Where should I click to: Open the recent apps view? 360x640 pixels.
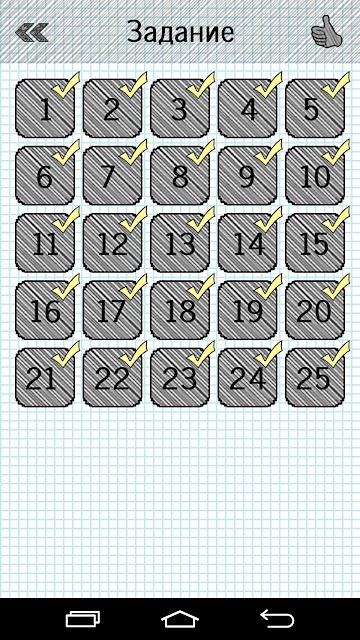click(x=83, y=619)
